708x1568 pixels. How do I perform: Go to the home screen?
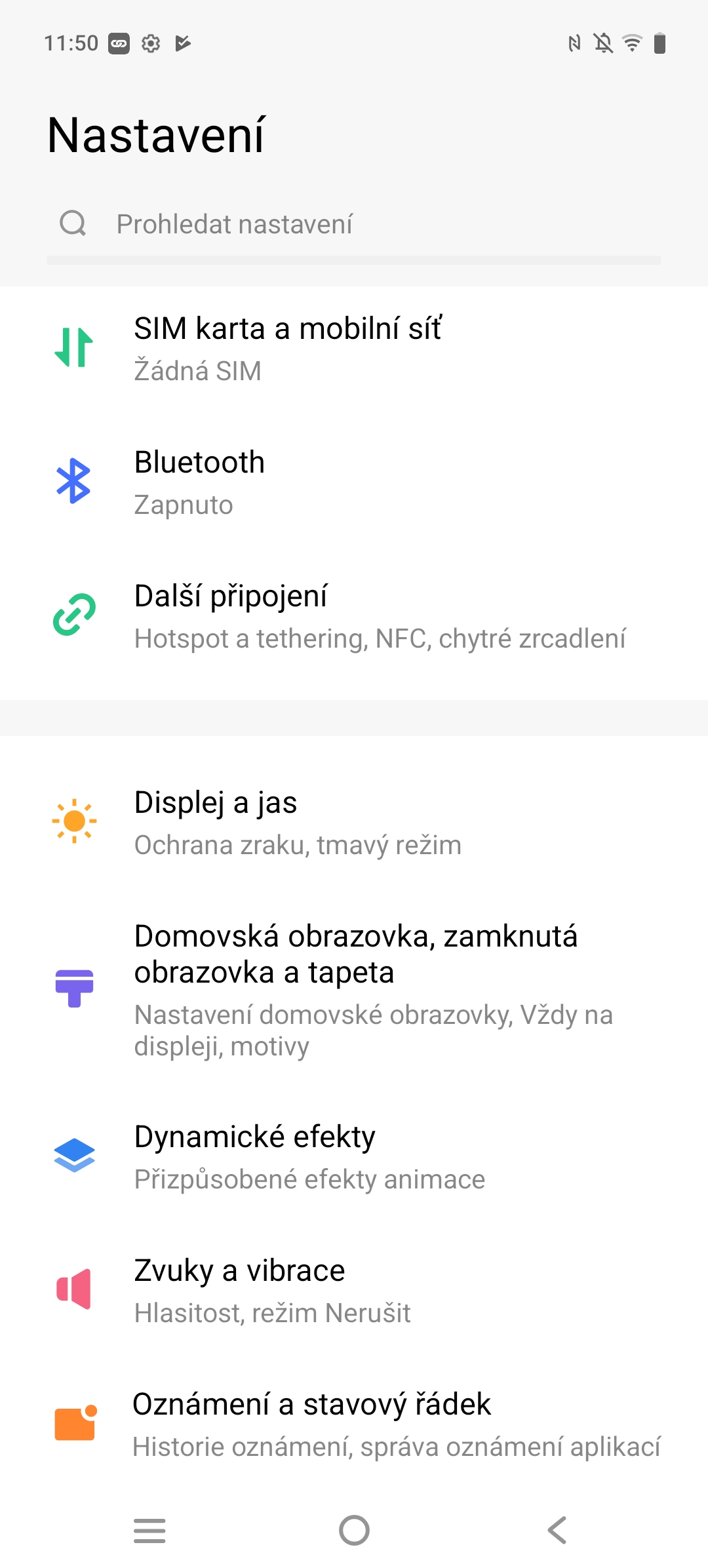354,1531
